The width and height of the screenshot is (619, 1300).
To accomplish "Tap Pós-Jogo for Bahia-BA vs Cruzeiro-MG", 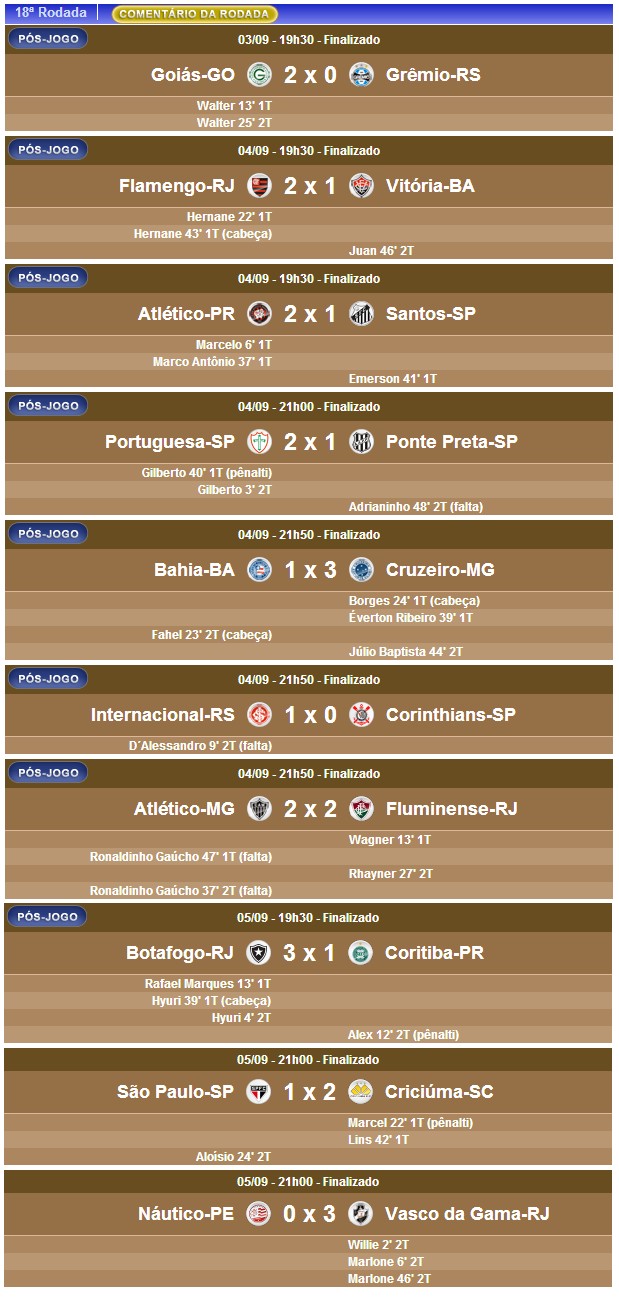I will click(48, 534).
